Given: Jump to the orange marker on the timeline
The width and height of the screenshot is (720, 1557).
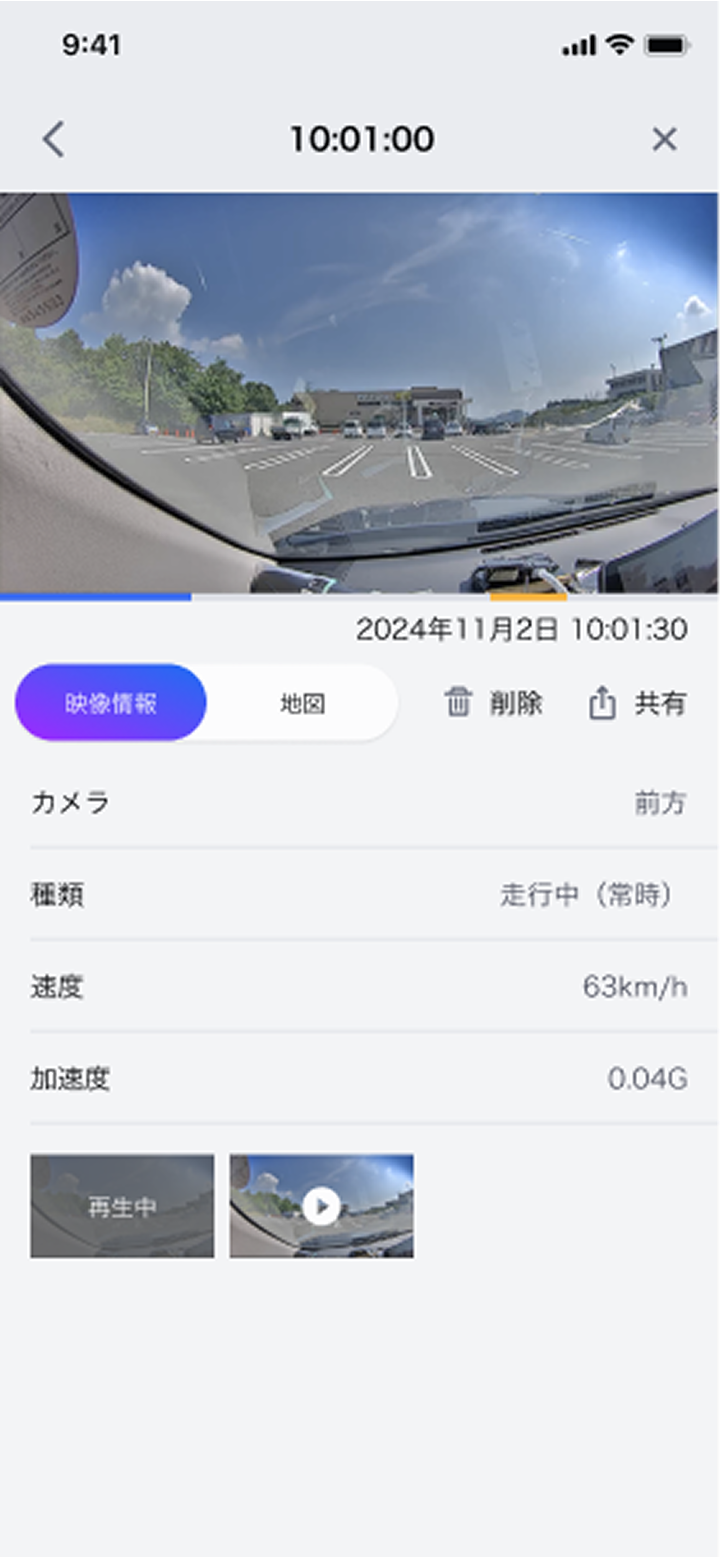Looking at the screenshot, I should 528,597.
